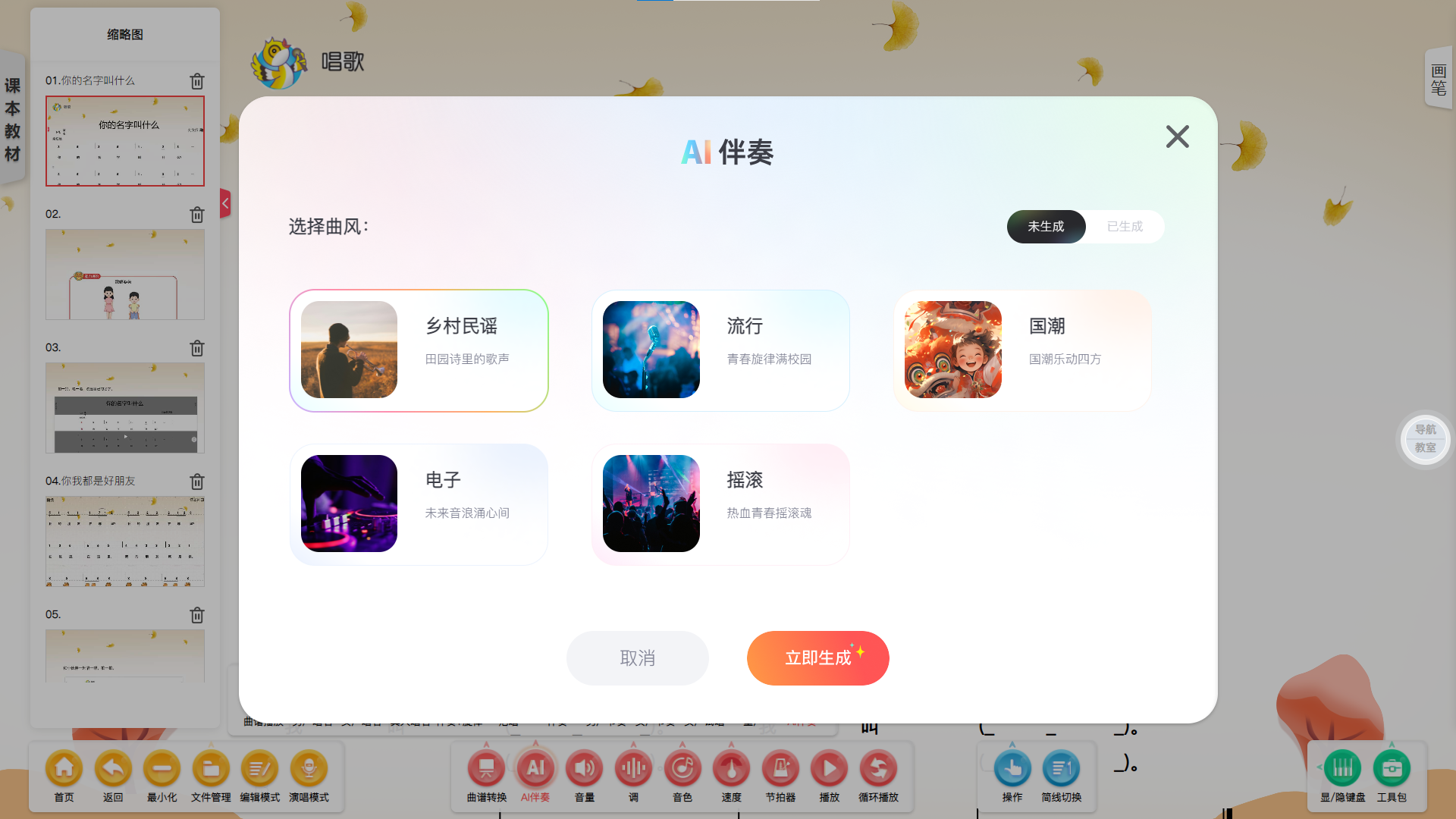Switch to the 未生成 tab
Viewport: 1456px width, 819px height.
point(1046,227)
